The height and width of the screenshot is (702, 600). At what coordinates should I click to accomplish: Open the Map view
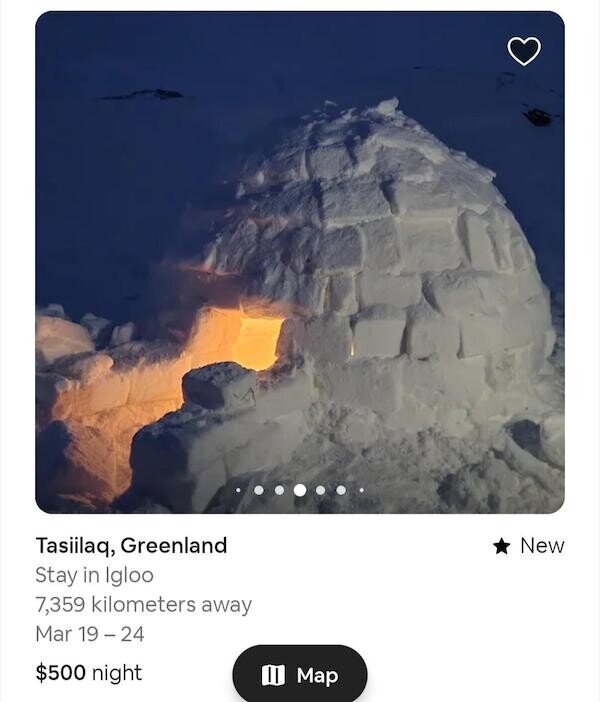[x=300, y=675]
